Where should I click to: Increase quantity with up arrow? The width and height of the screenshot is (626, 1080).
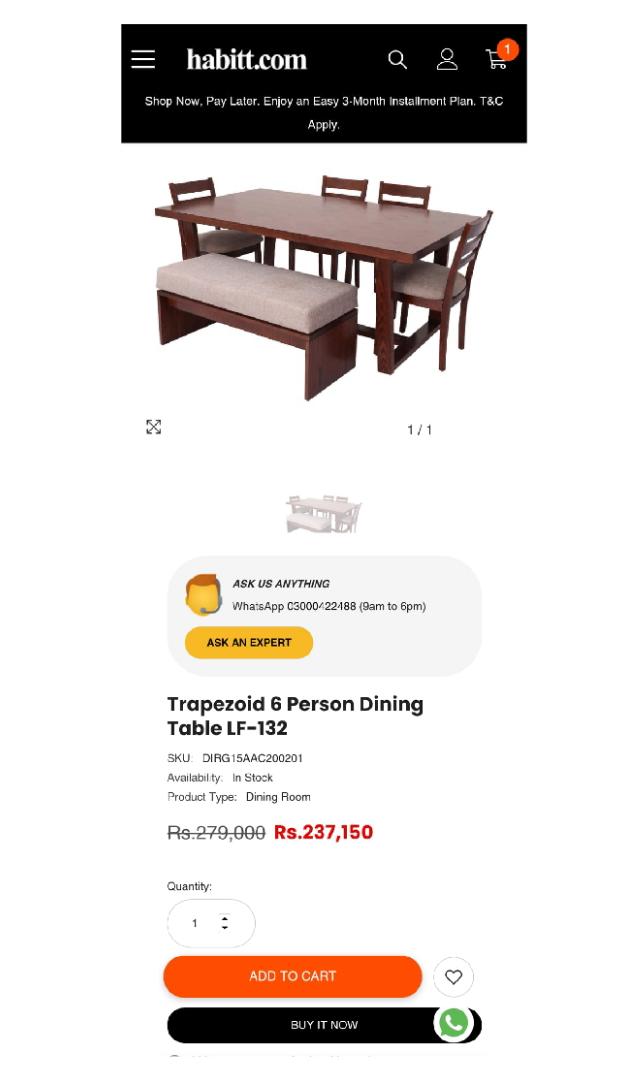coord(225,917)
